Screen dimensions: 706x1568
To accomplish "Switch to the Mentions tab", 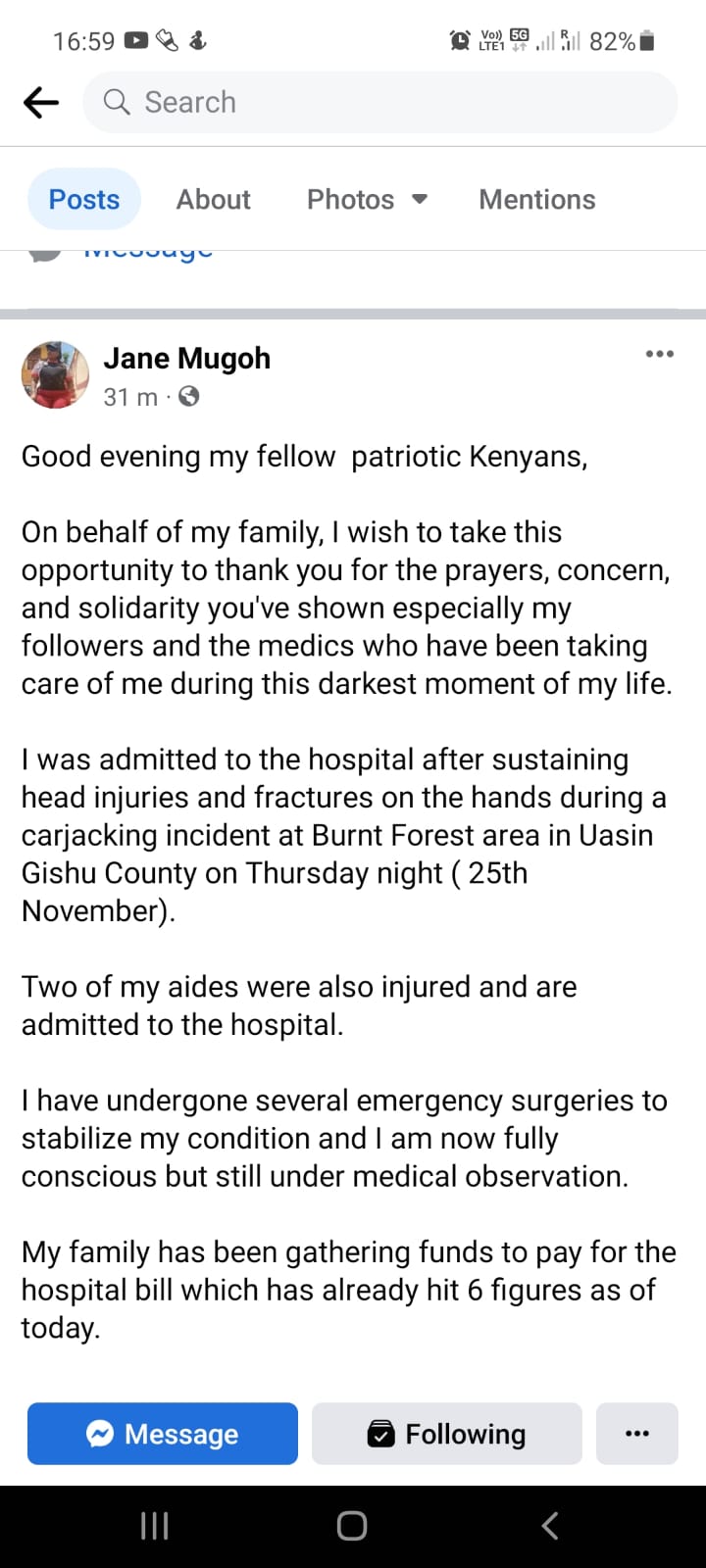I will coord(536,199).
